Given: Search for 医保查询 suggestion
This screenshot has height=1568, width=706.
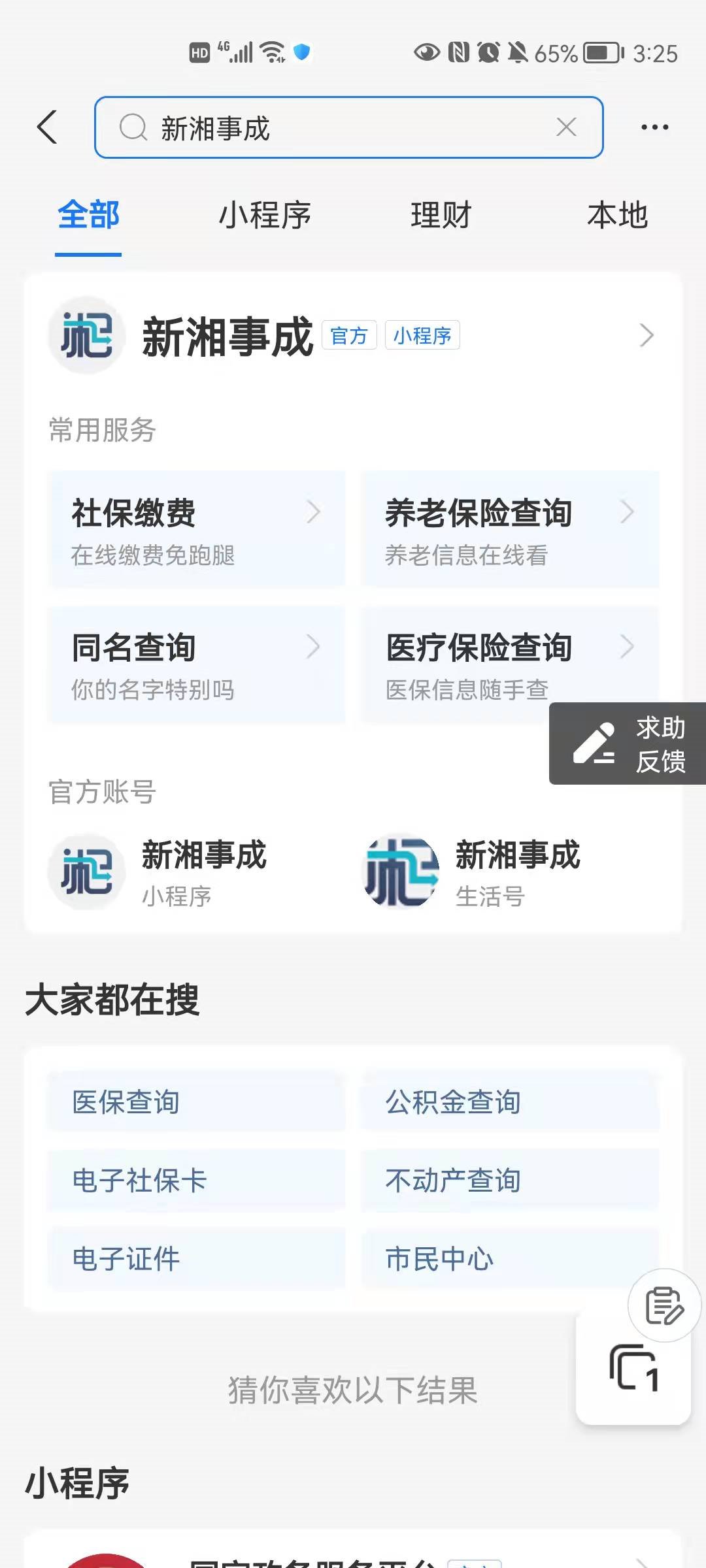Looking at the screenshot, I should tap(196, 1102).
